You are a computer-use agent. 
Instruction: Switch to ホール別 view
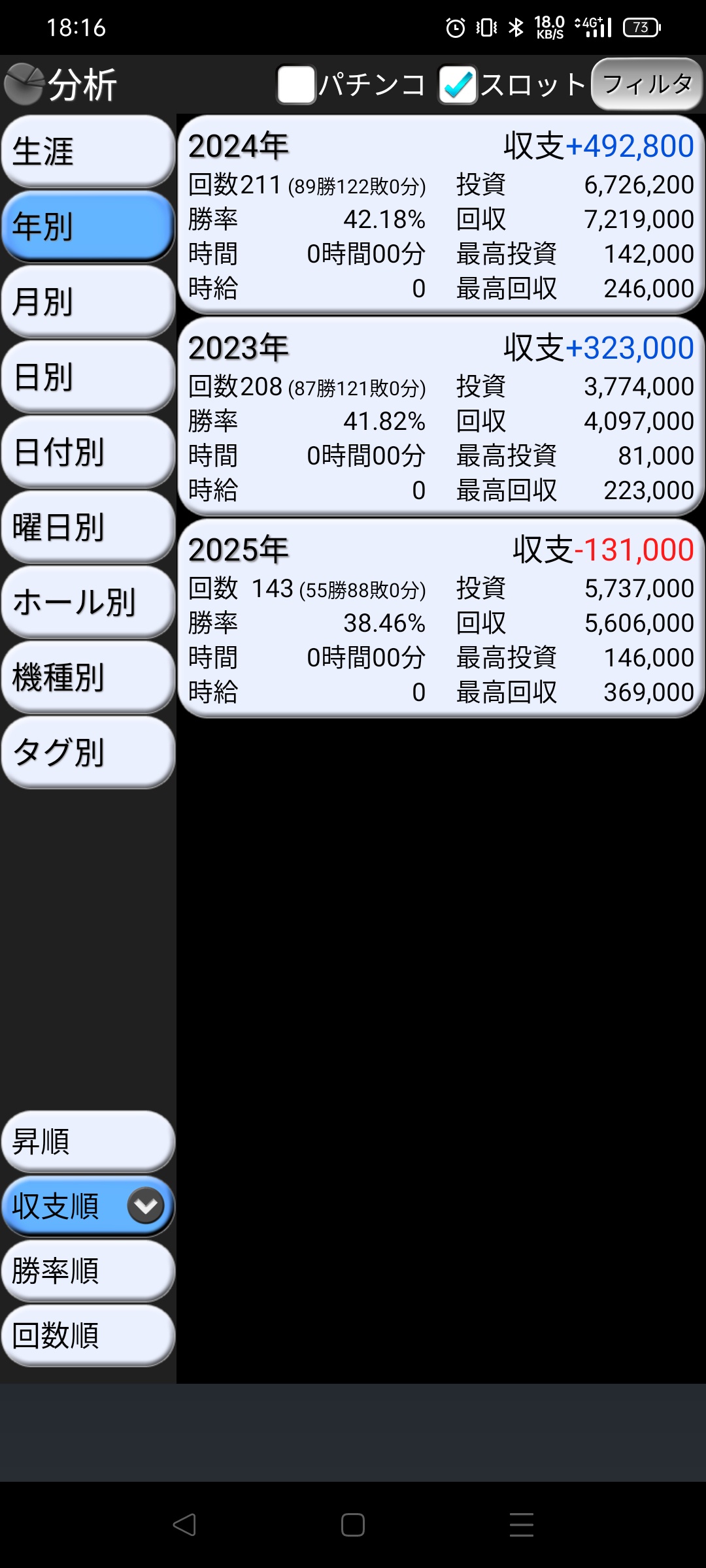coord(88,602)
